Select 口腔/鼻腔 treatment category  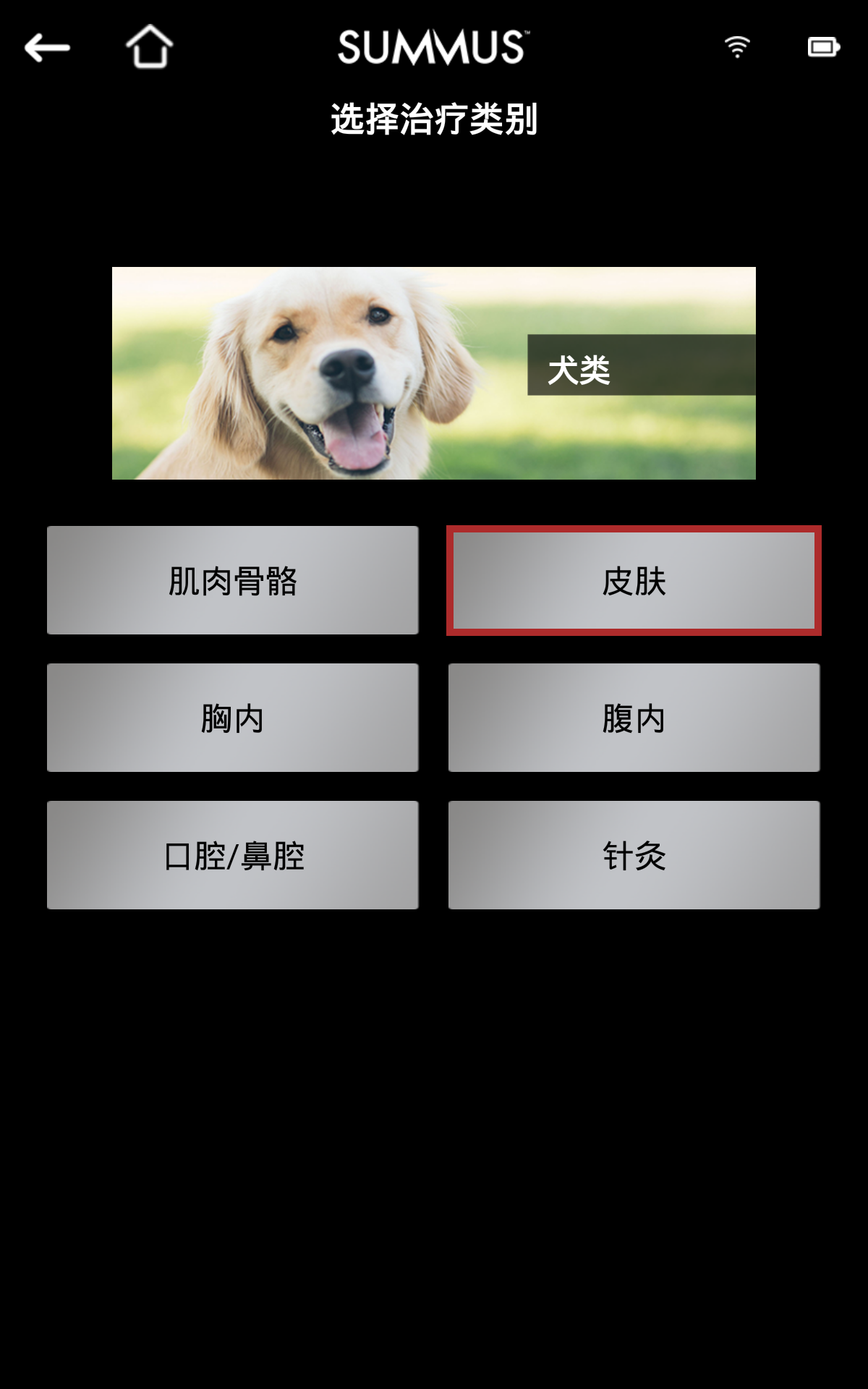coord(233,855)
